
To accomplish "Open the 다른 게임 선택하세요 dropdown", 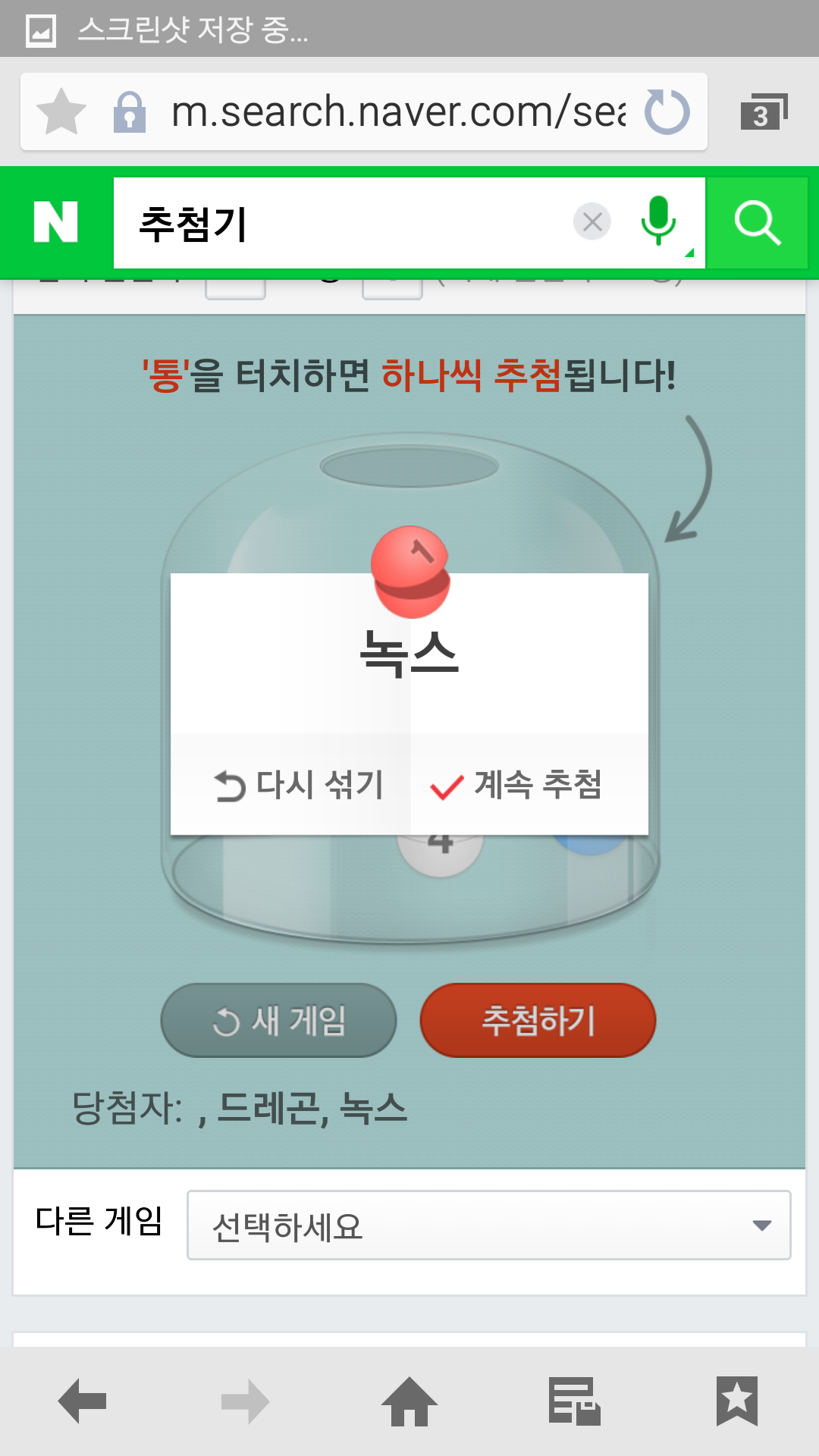I will [x=488, y=1225].
